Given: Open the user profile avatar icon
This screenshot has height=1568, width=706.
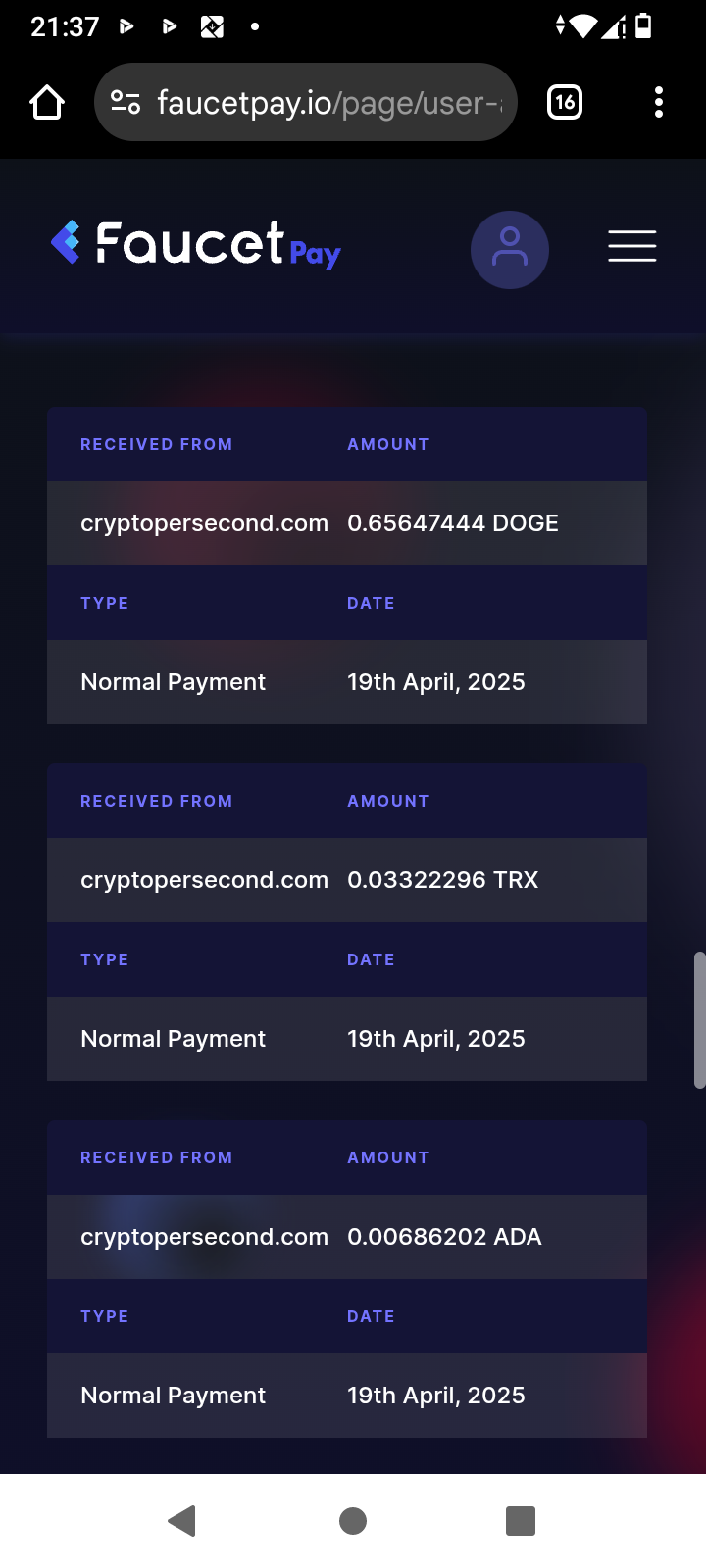Looking at the screenshot, I should (510, 249).
